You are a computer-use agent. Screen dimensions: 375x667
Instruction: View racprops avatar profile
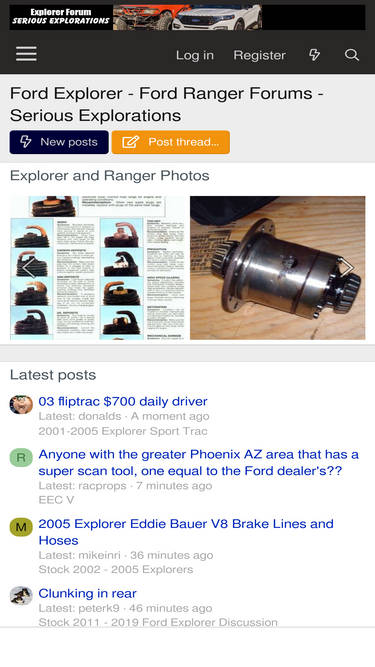tap(21, 458)
